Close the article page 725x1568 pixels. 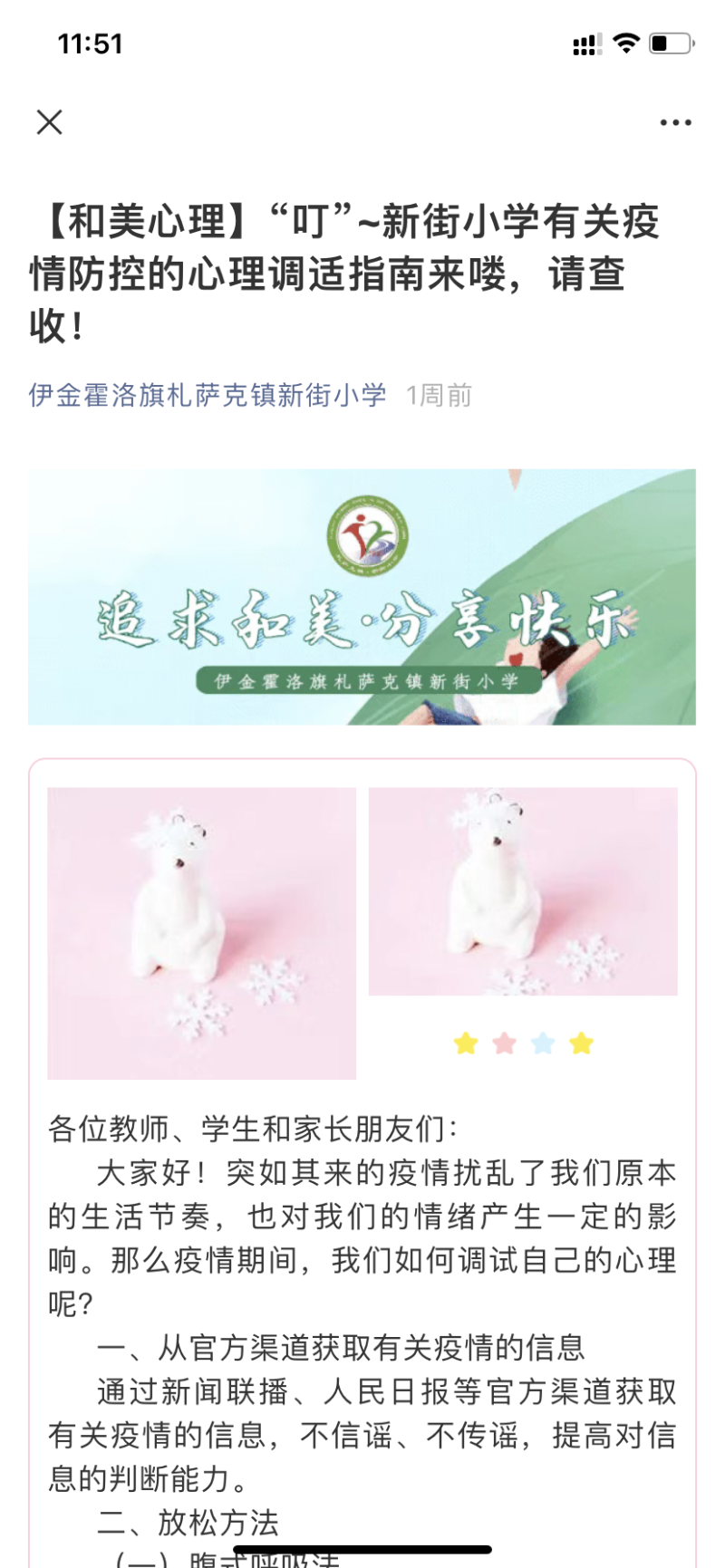click(x=49, y=122)
